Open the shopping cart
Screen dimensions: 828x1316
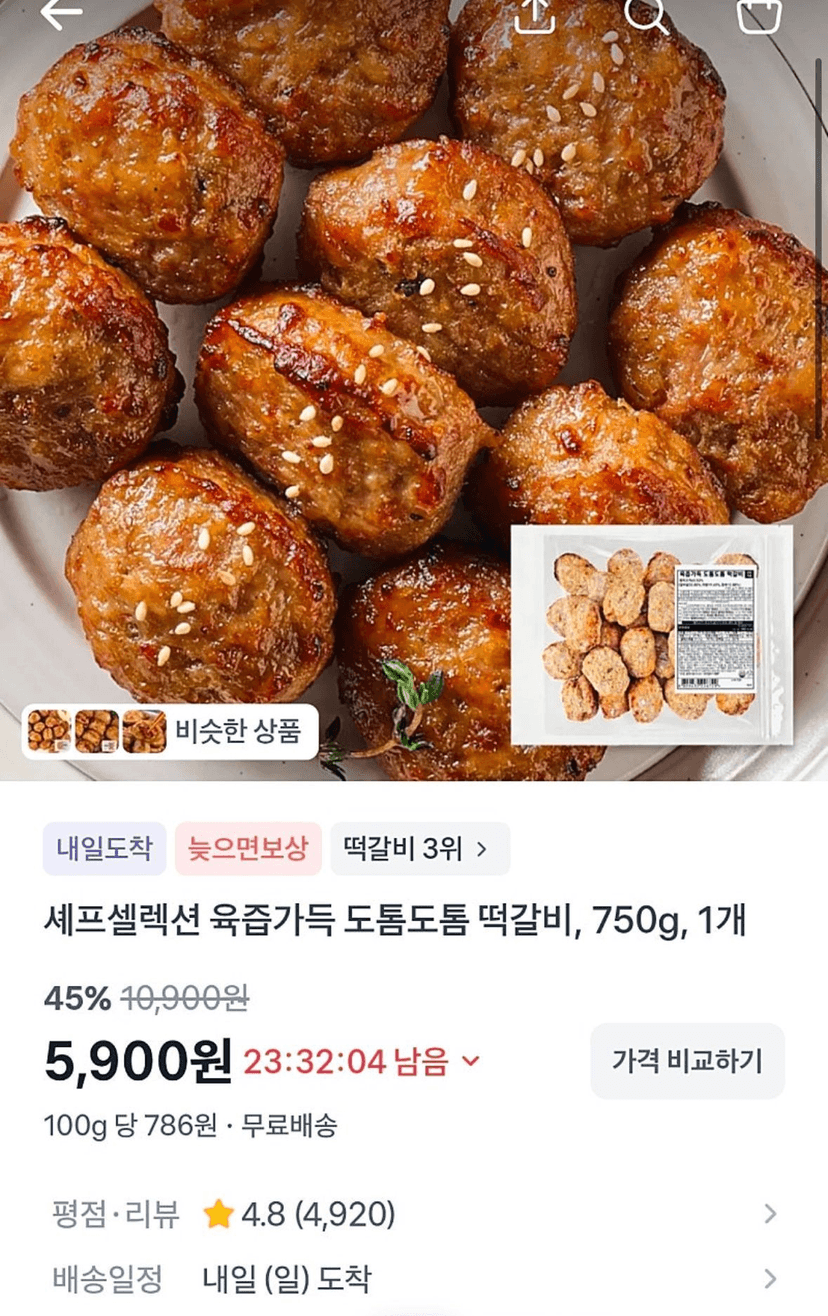click(x=758, y=14)
